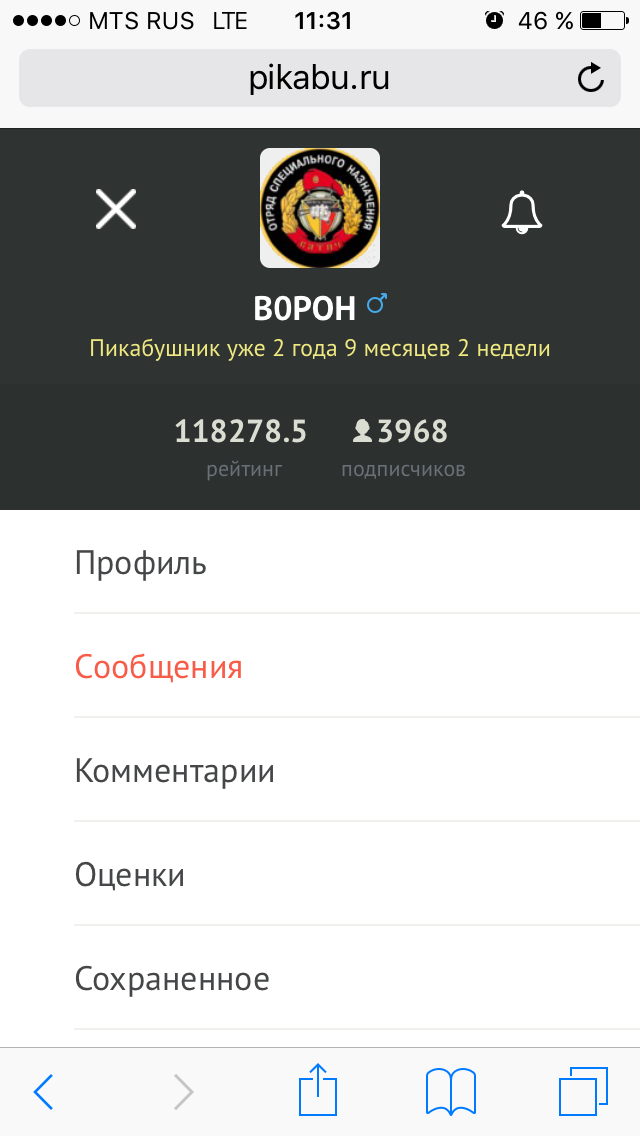
Task: Open the Оценки row
Action: tap(357, 874)
